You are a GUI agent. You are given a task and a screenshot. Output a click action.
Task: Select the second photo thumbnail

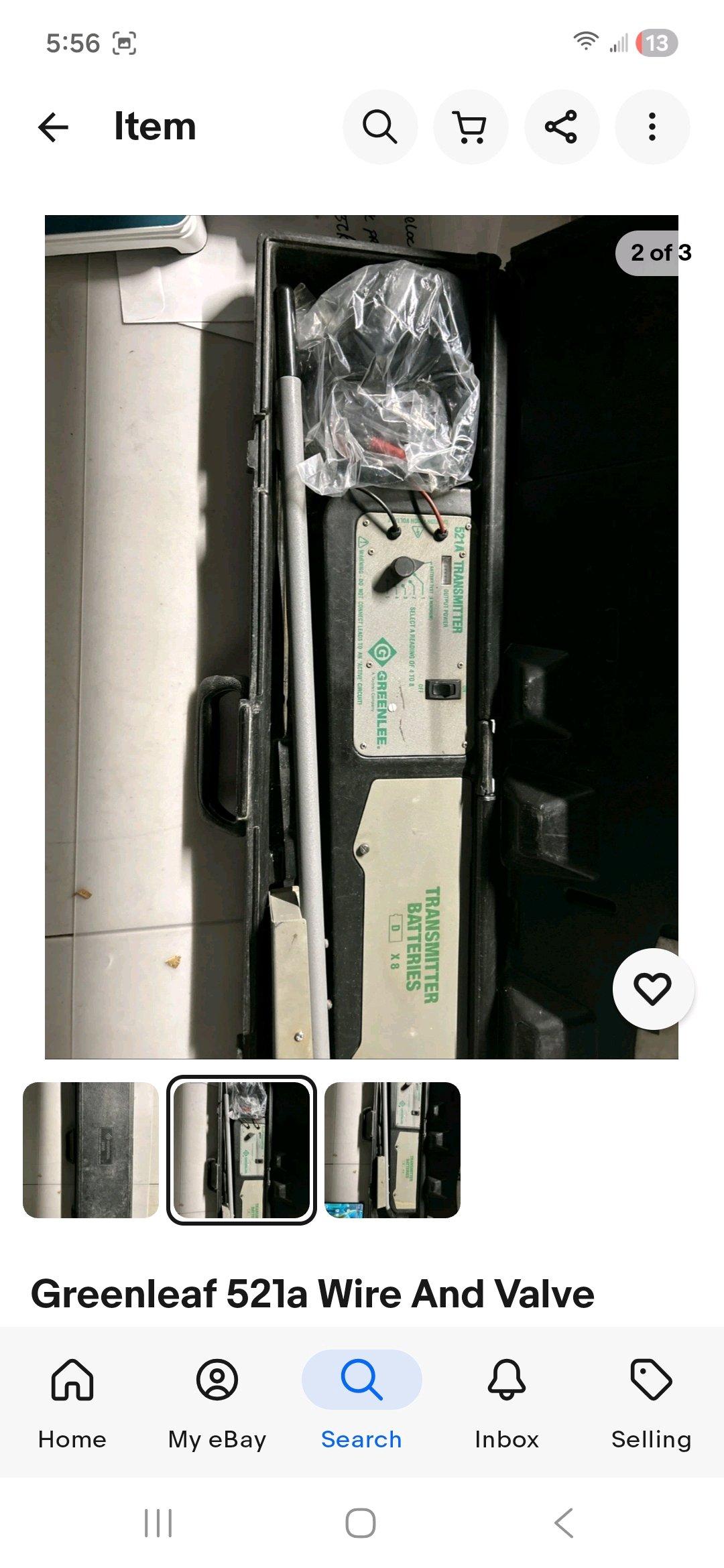(241, 1150)
